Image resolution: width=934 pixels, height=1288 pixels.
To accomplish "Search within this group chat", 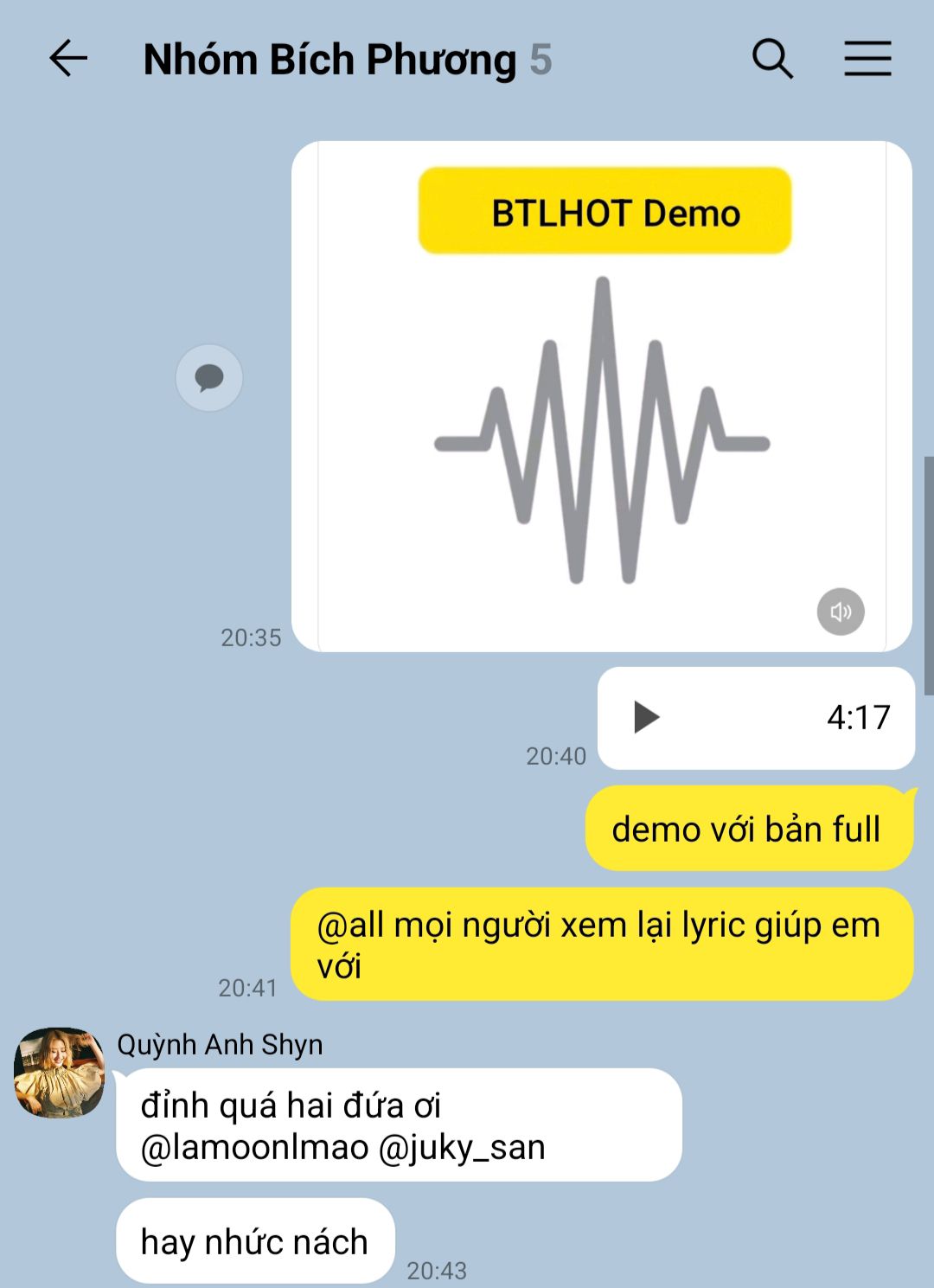I will [x=772, y=59].
